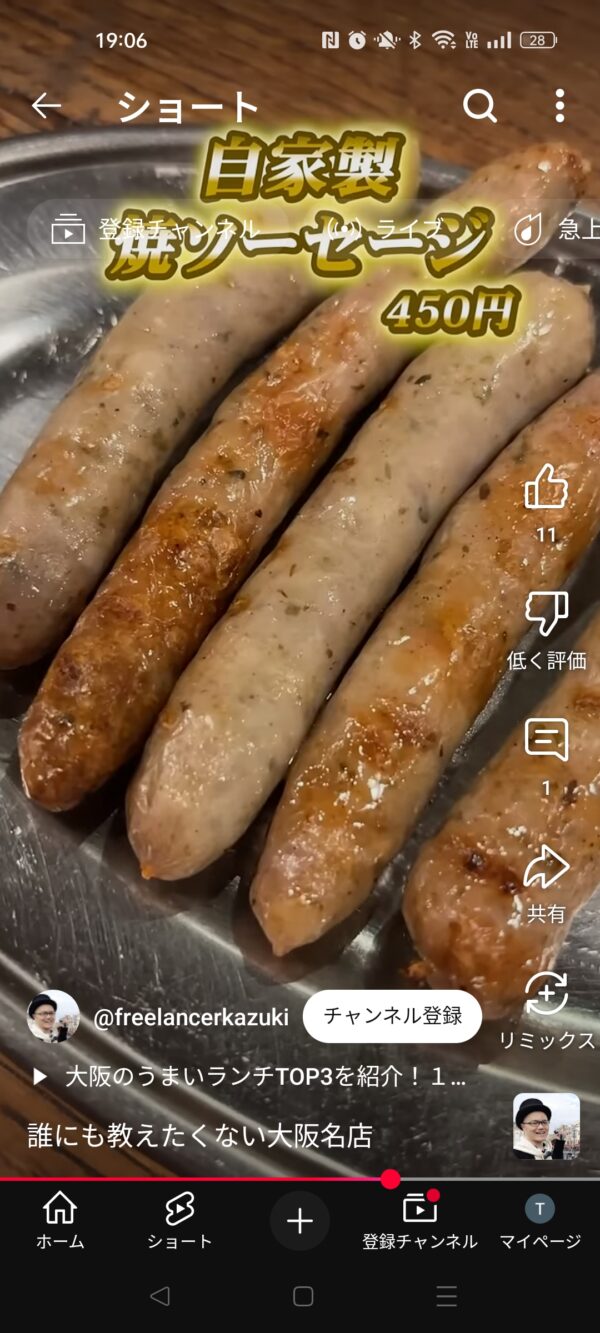Remix this Short with リミックス
This screenshot has height=1333, width=600.
(546, 995)
